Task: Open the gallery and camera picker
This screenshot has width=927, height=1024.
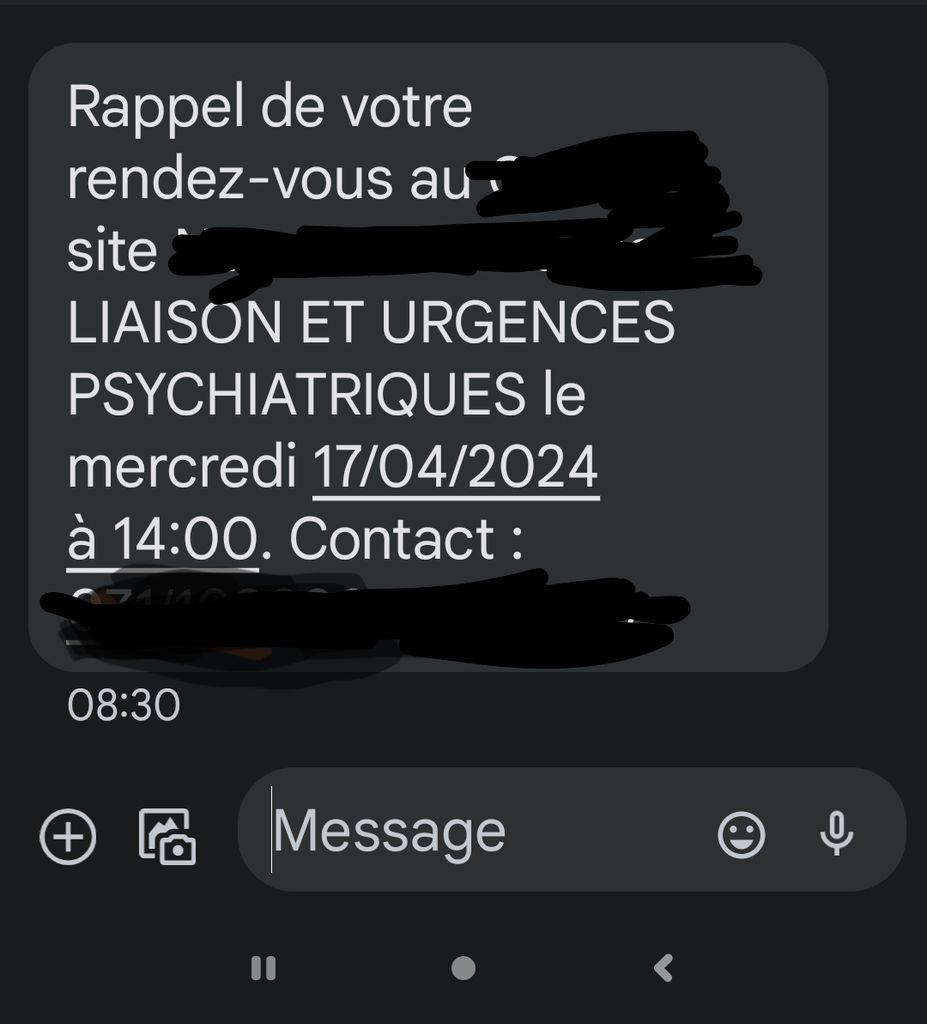Action: (166, 835)
